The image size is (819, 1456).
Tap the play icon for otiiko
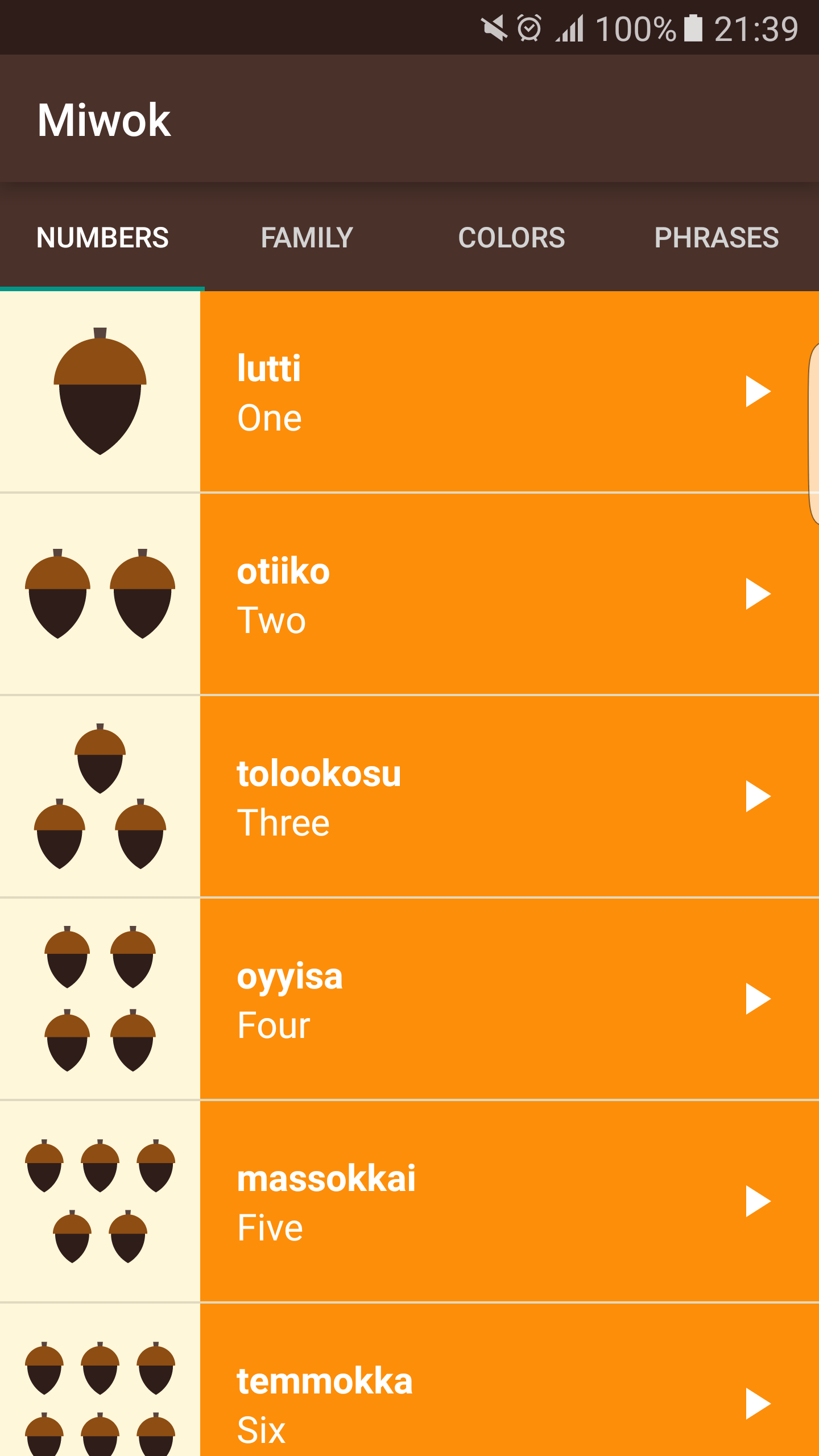point(758,594)
